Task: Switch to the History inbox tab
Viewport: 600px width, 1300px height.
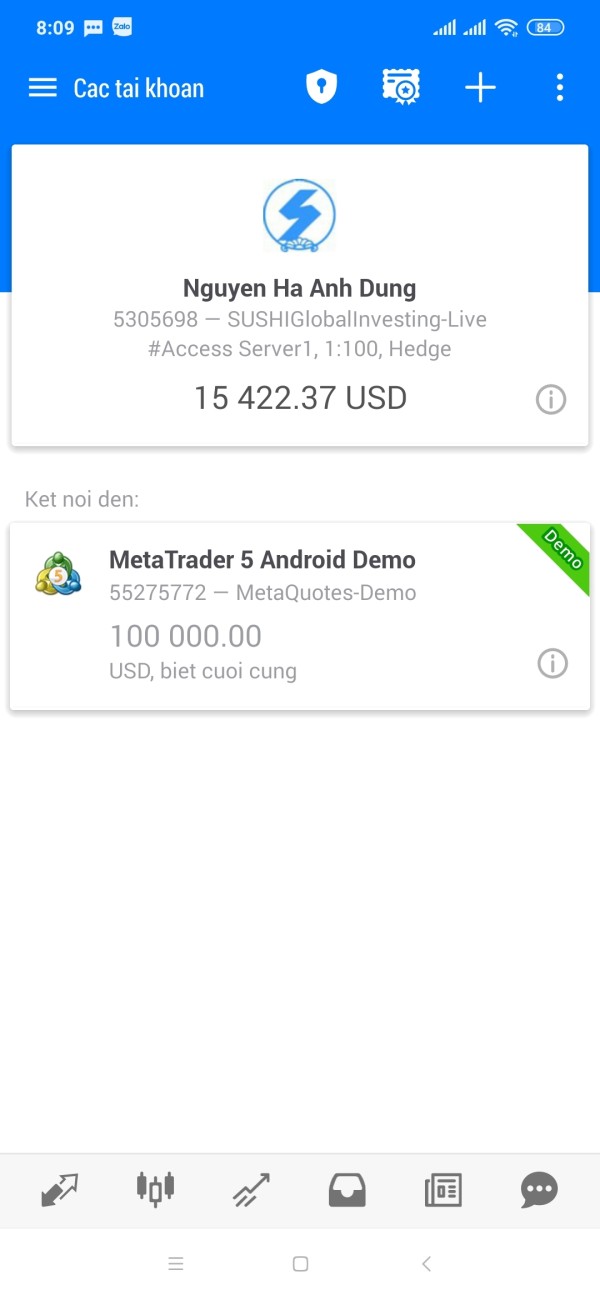Action: coord(347,1190)
